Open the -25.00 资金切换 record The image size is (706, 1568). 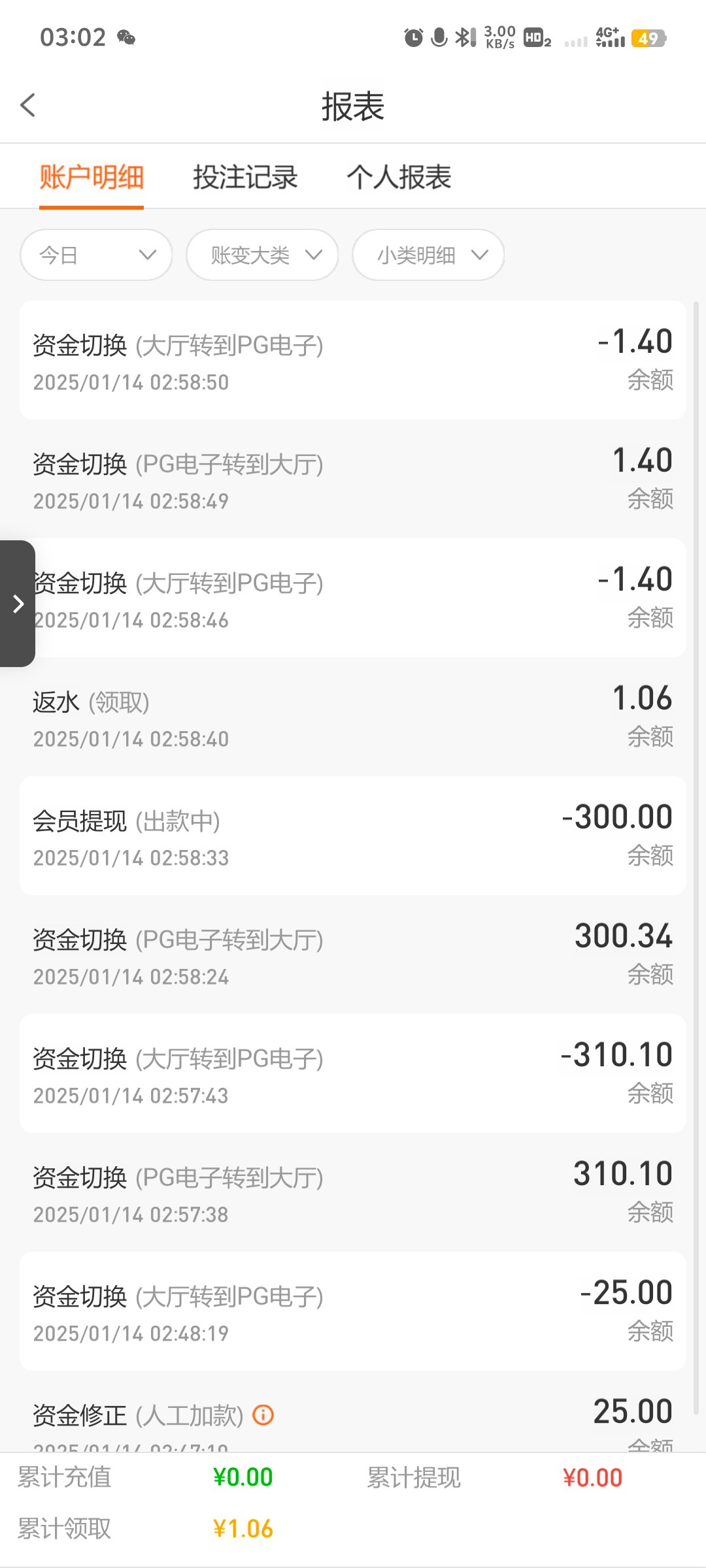[353, 1311]
